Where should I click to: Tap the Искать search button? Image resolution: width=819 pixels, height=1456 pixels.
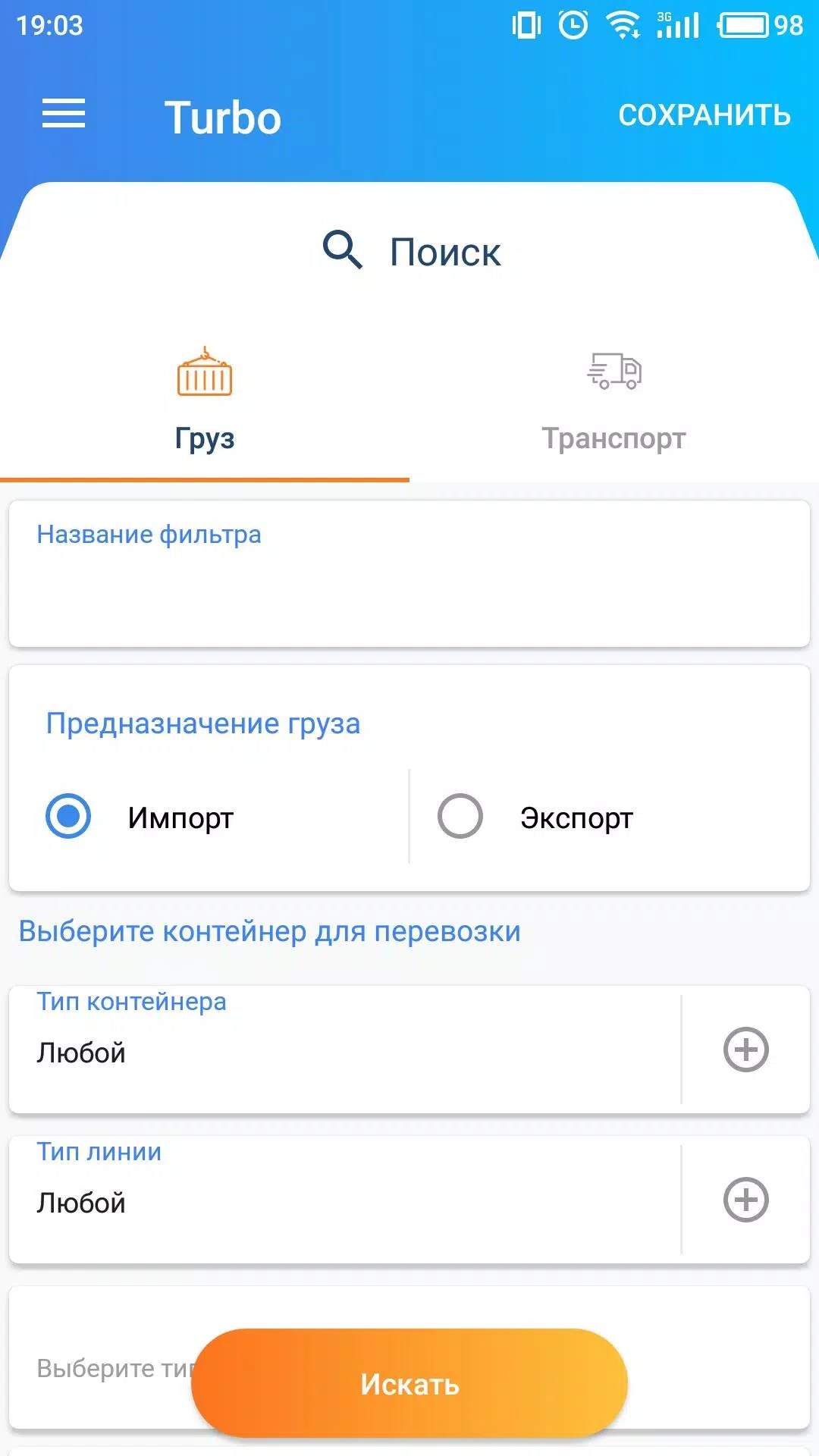click(x=409, y=1385)
